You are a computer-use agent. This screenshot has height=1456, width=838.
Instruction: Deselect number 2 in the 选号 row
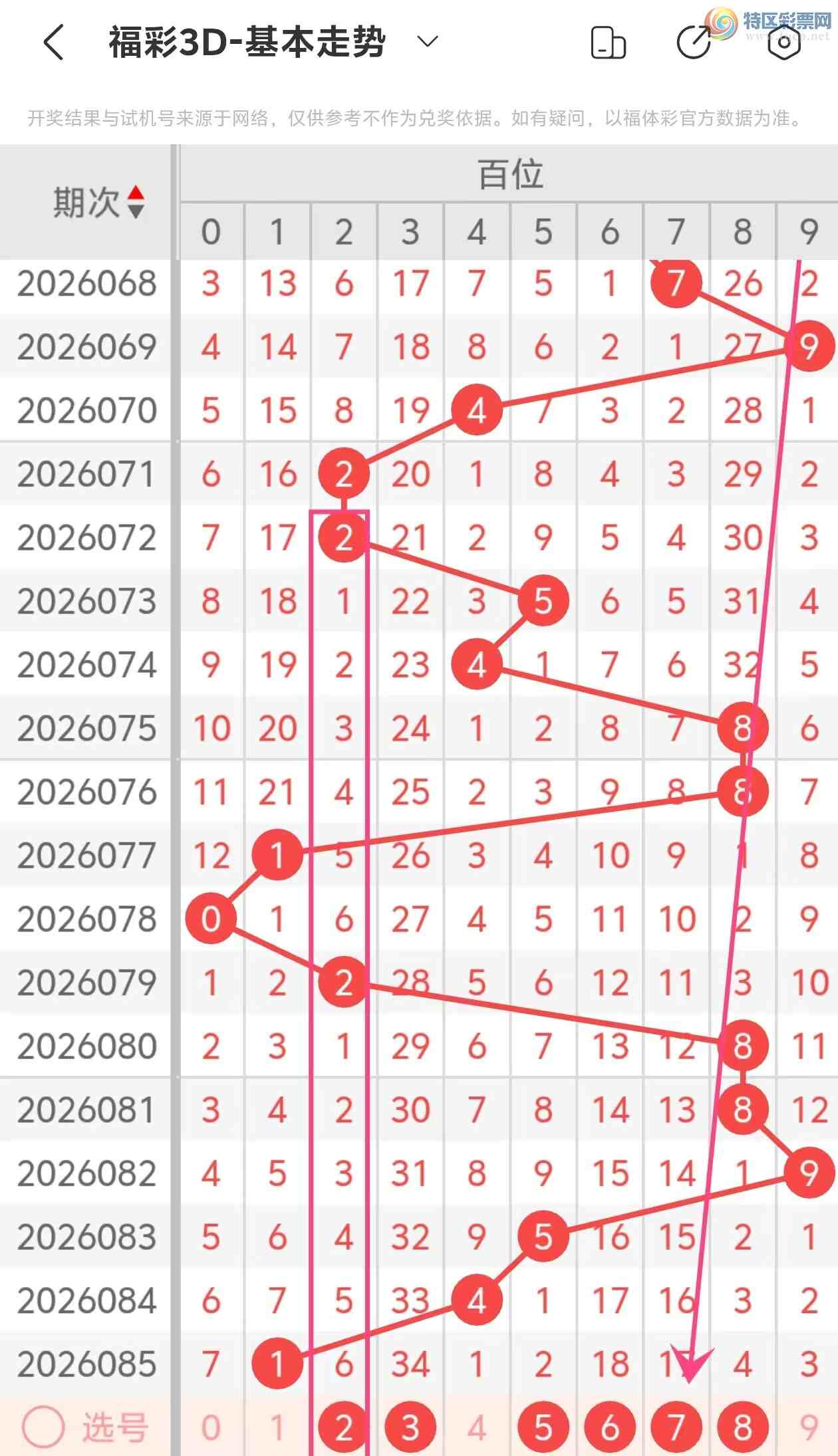pyautogui.click(x=343, y=1427)
